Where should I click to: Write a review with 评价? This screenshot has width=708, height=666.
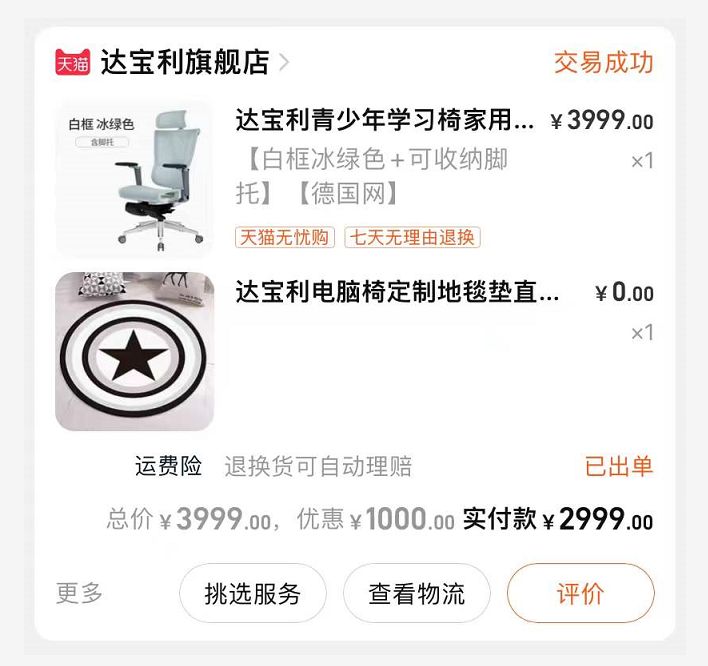click(x=580, y=594)
